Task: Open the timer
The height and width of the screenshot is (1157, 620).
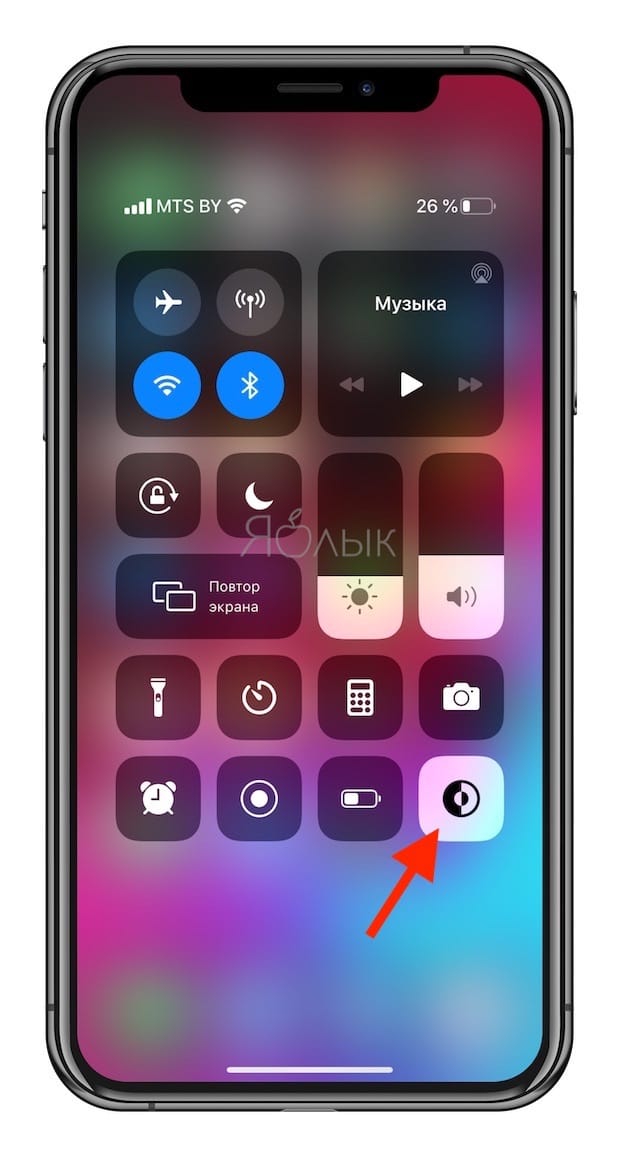Action: (259, 698)
